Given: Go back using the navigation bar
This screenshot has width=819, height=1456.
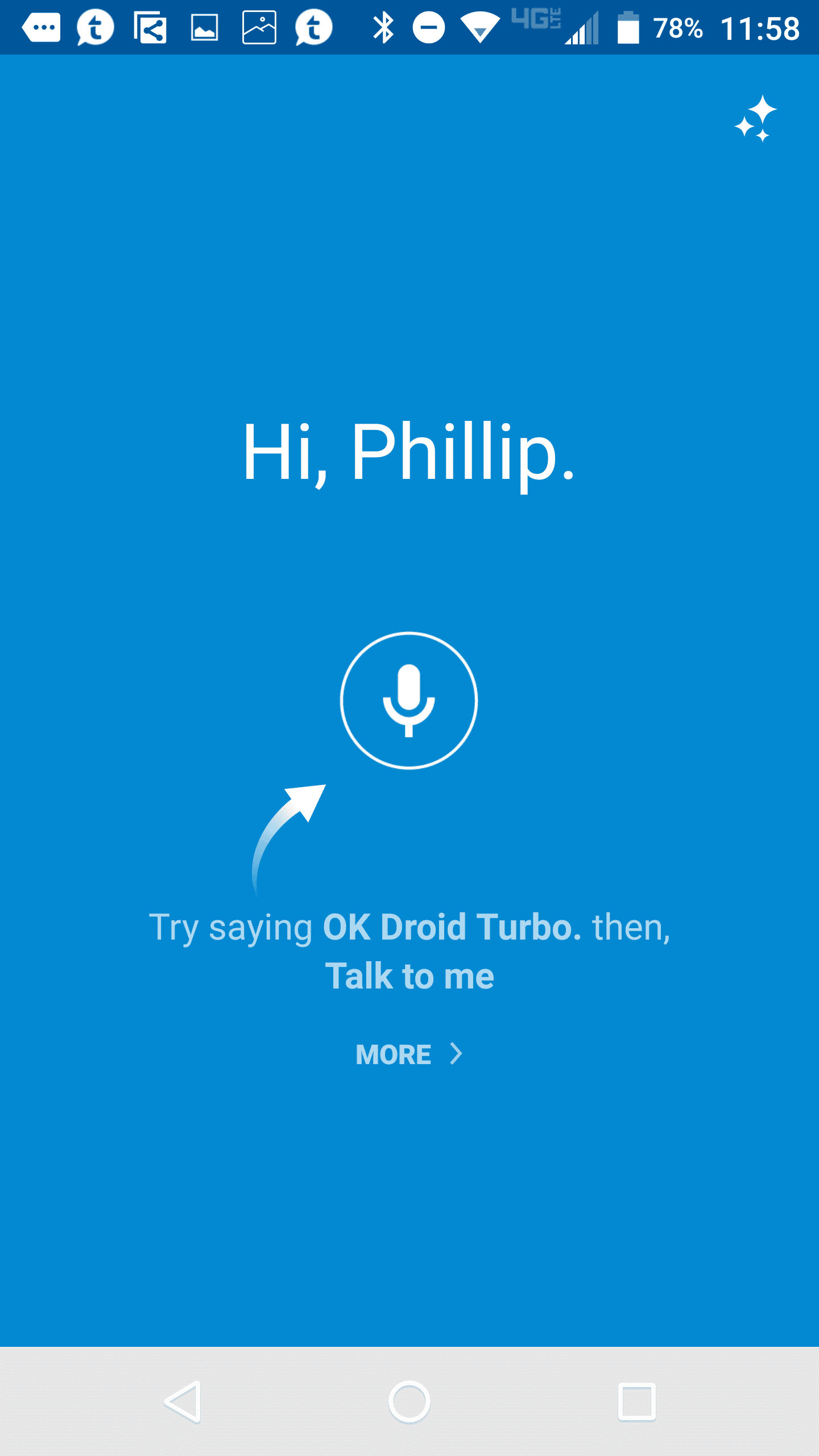Looking at the screenshot, I should tap(183, 1402).
